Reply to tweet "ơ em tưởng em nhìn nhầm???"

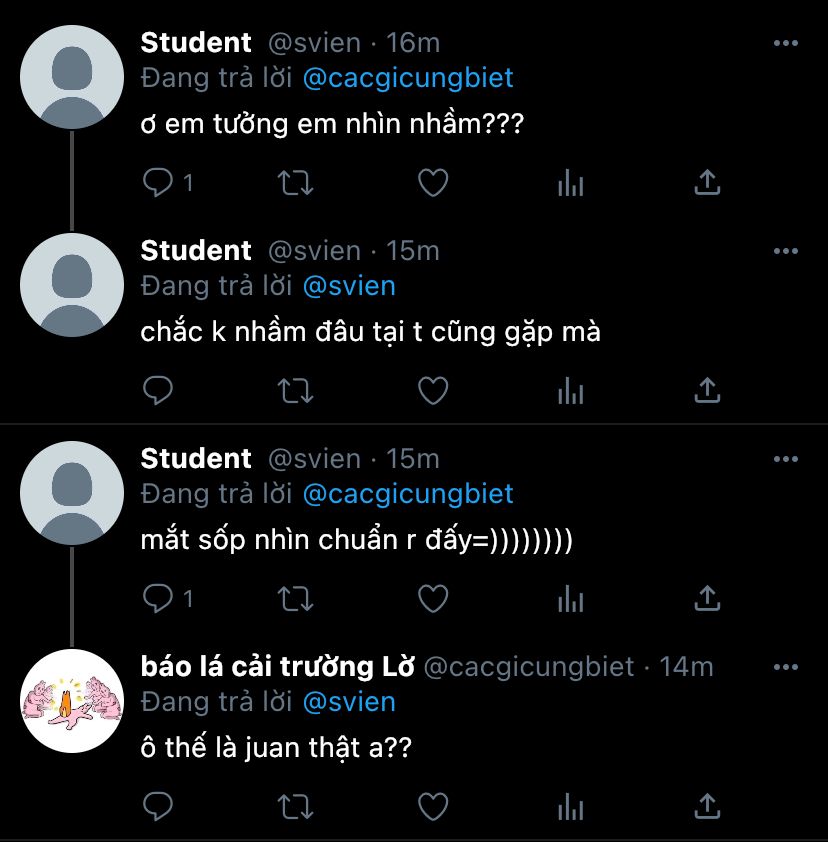click(158, 183)
